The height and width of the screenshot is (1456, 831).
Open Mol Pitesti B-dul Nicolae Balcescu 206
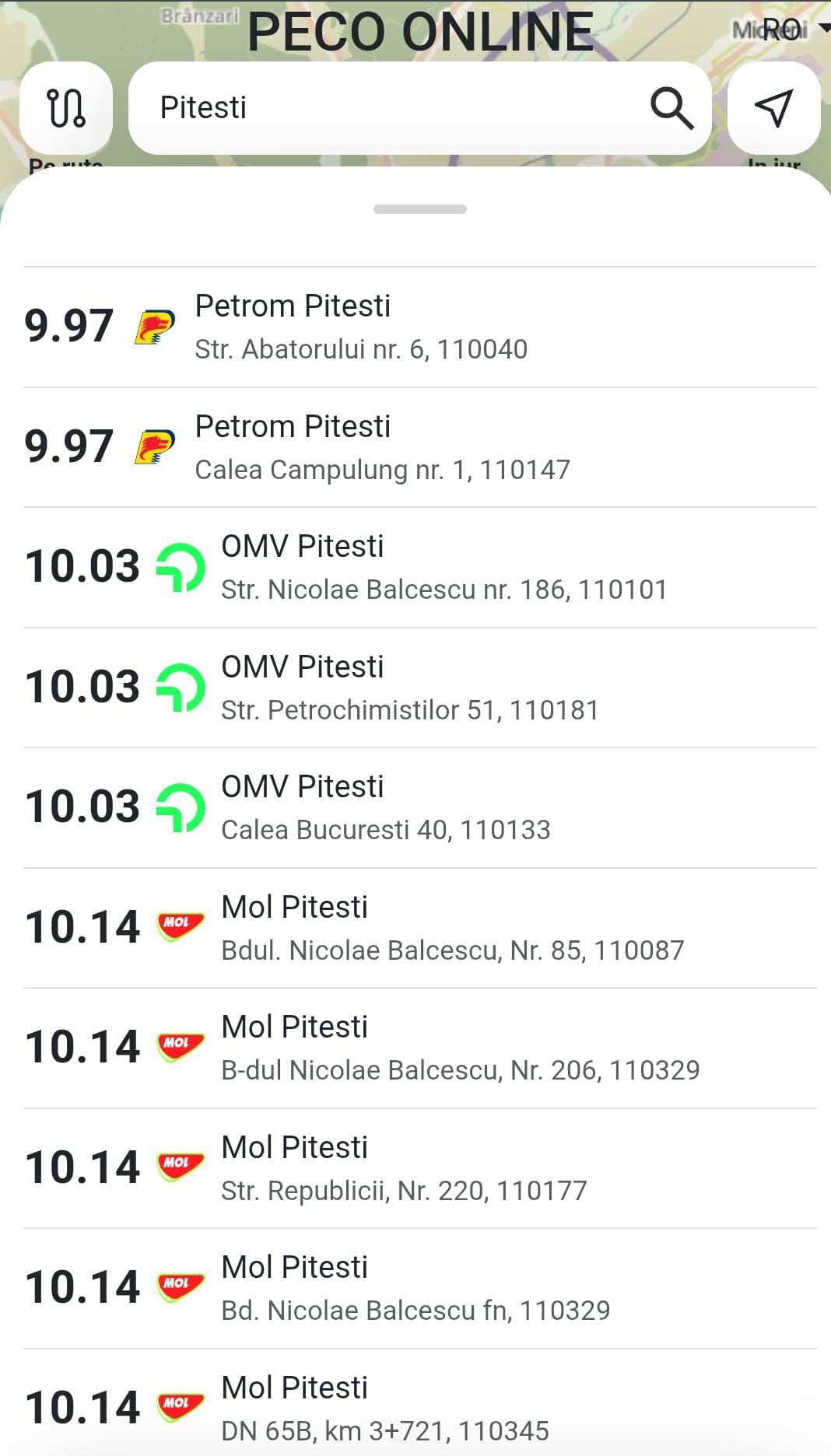(420, 1048)
